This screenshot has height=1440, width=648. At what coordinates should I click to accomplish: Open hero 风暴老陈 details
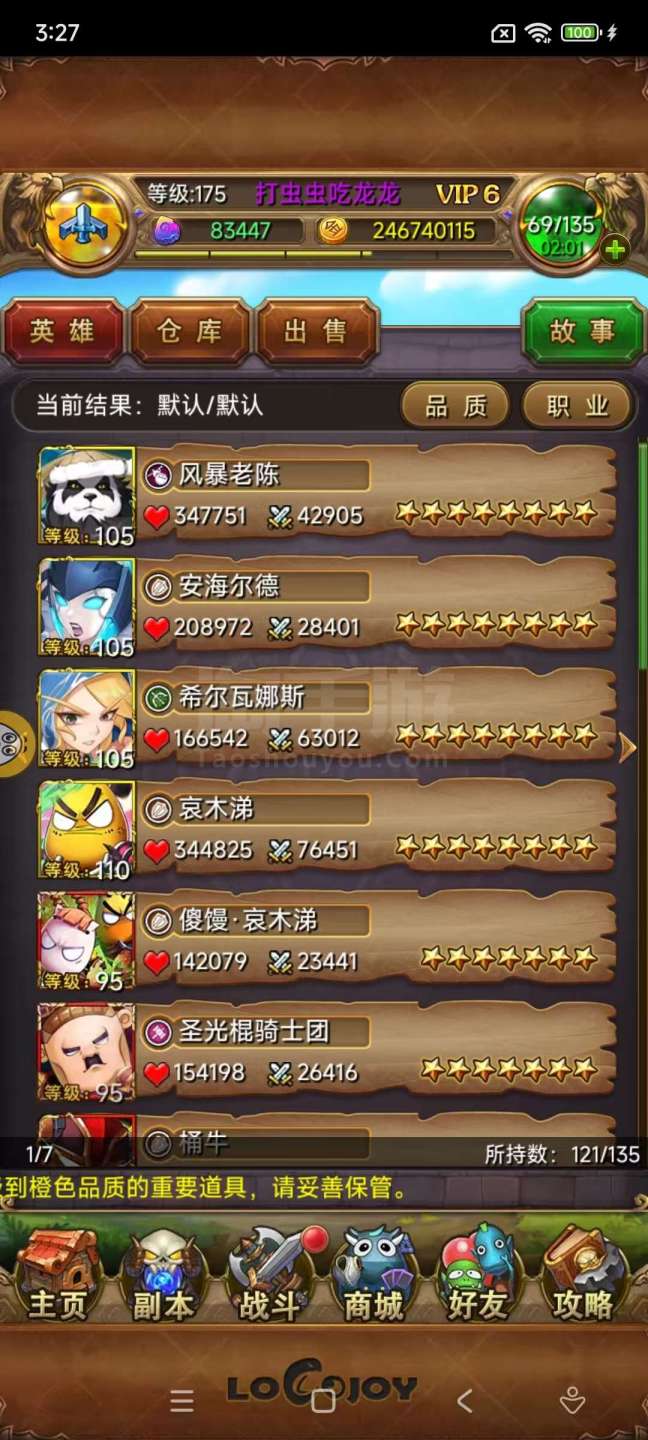point(330,495)
